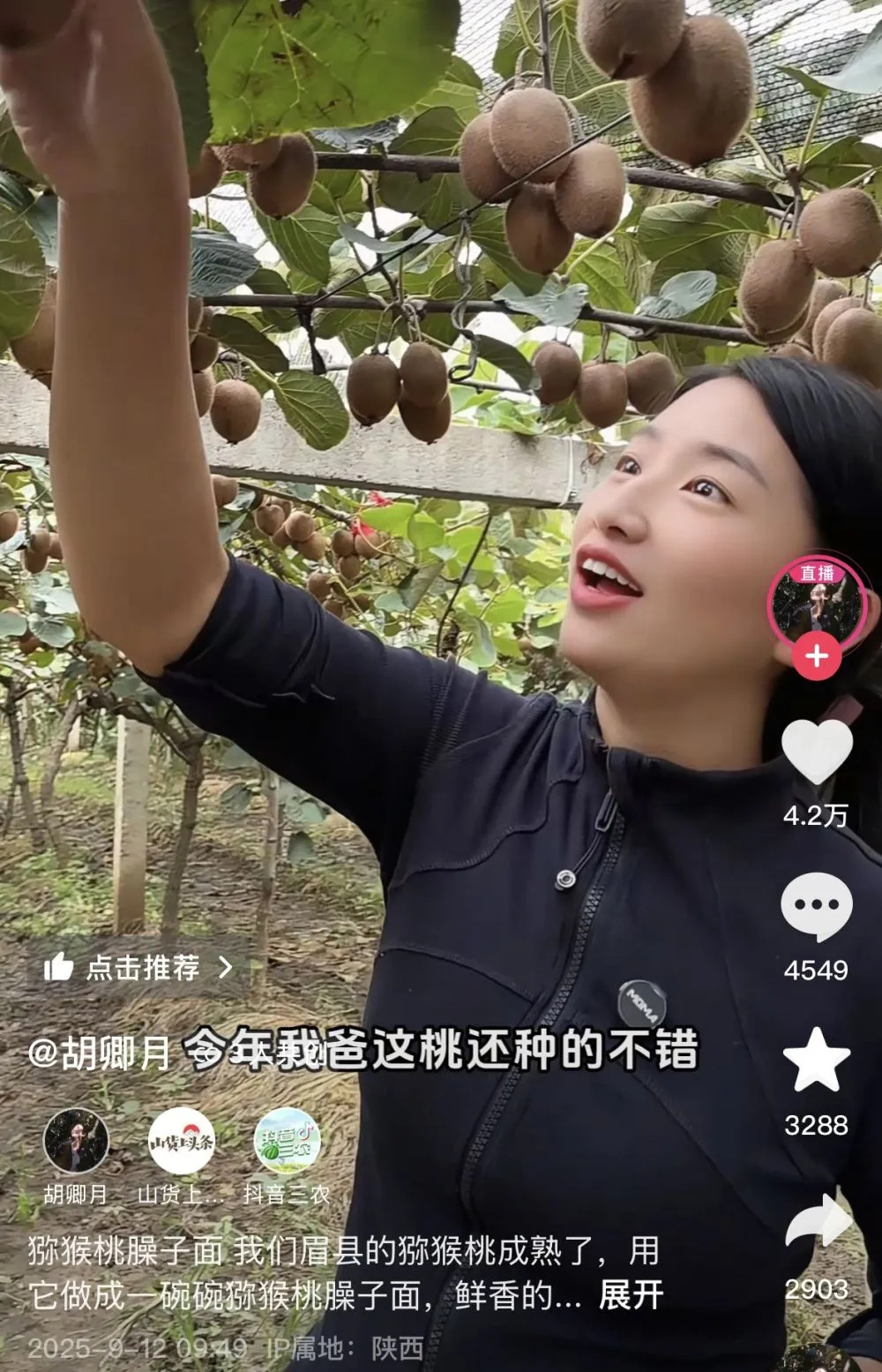Image resolution: width=882 pixels, height=1372 pixels.
Task: Follow the creator with the plus button
Action: [817, 657]
